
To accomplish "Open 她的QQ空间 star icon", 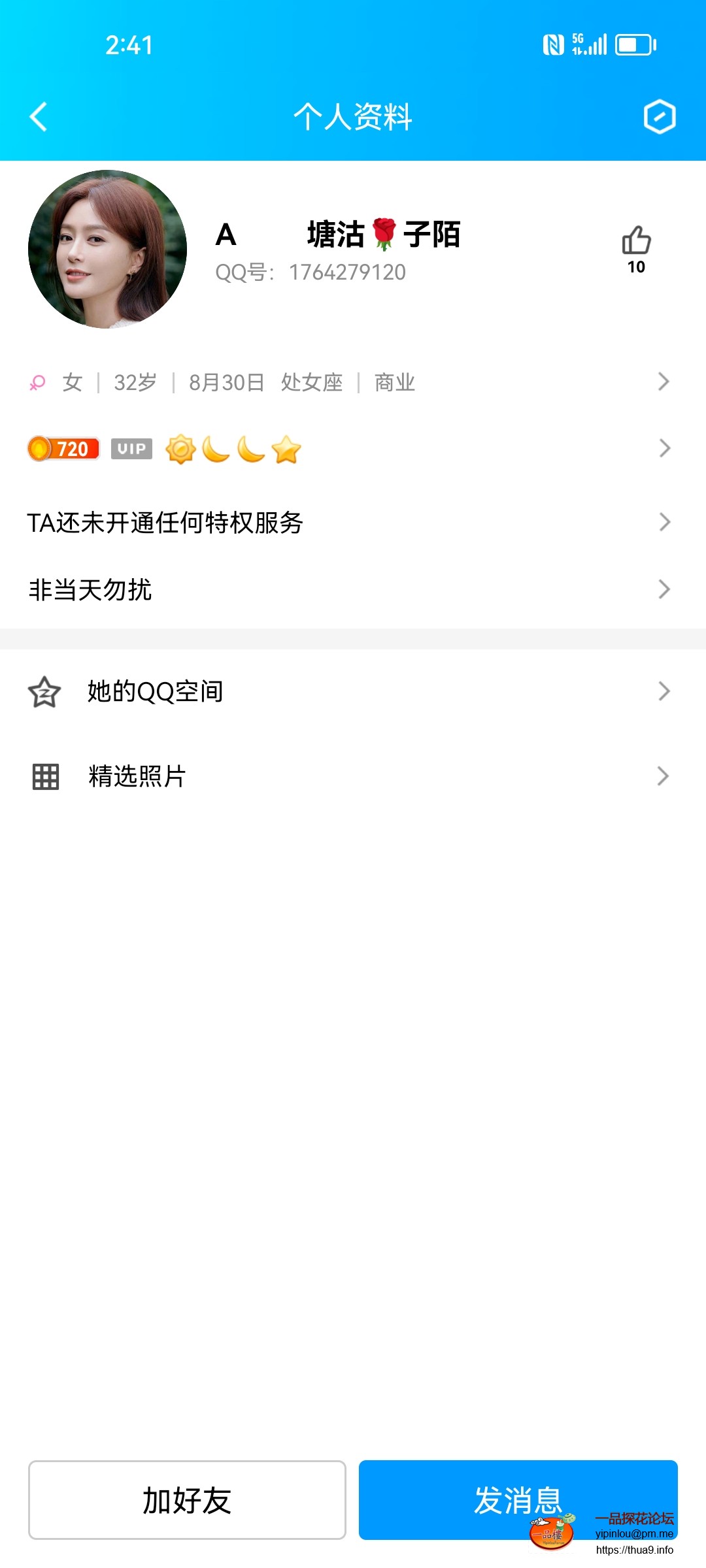I will [43, 691].
